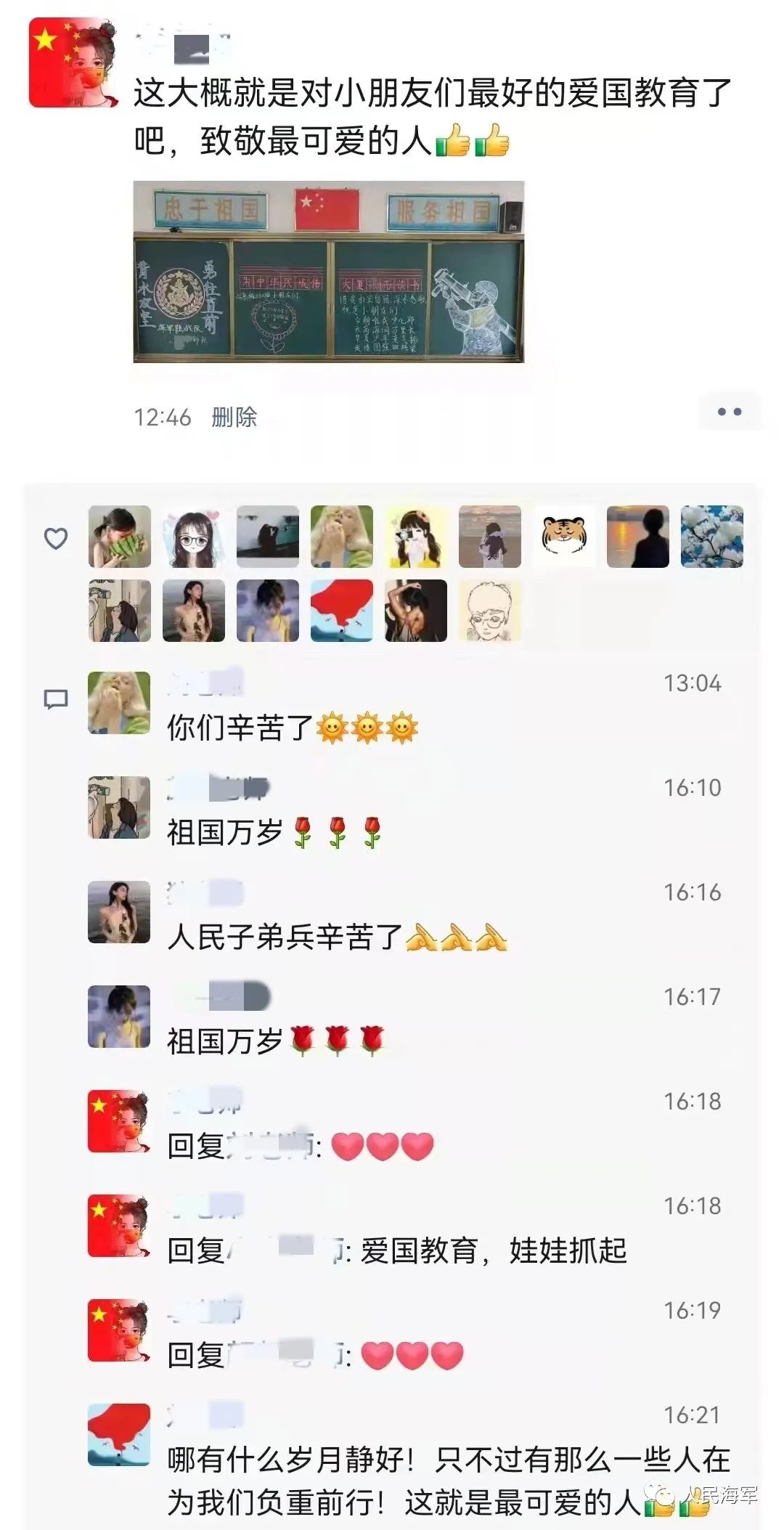Open the tiger avatar in the likes list
The image size is (784, 1530).
(x=563, y=537)
